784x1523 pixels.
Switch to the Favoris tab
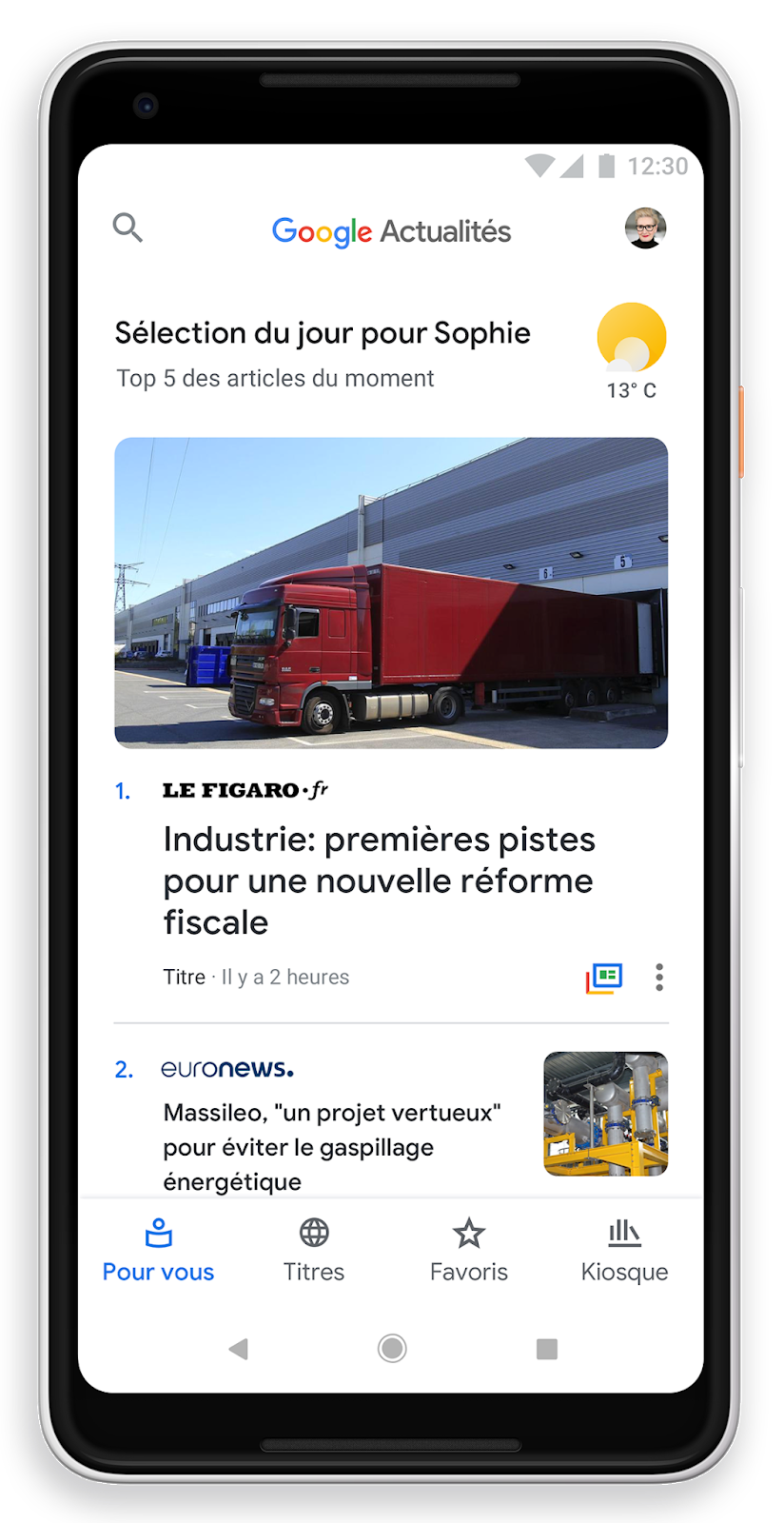tap(469, 1251)
